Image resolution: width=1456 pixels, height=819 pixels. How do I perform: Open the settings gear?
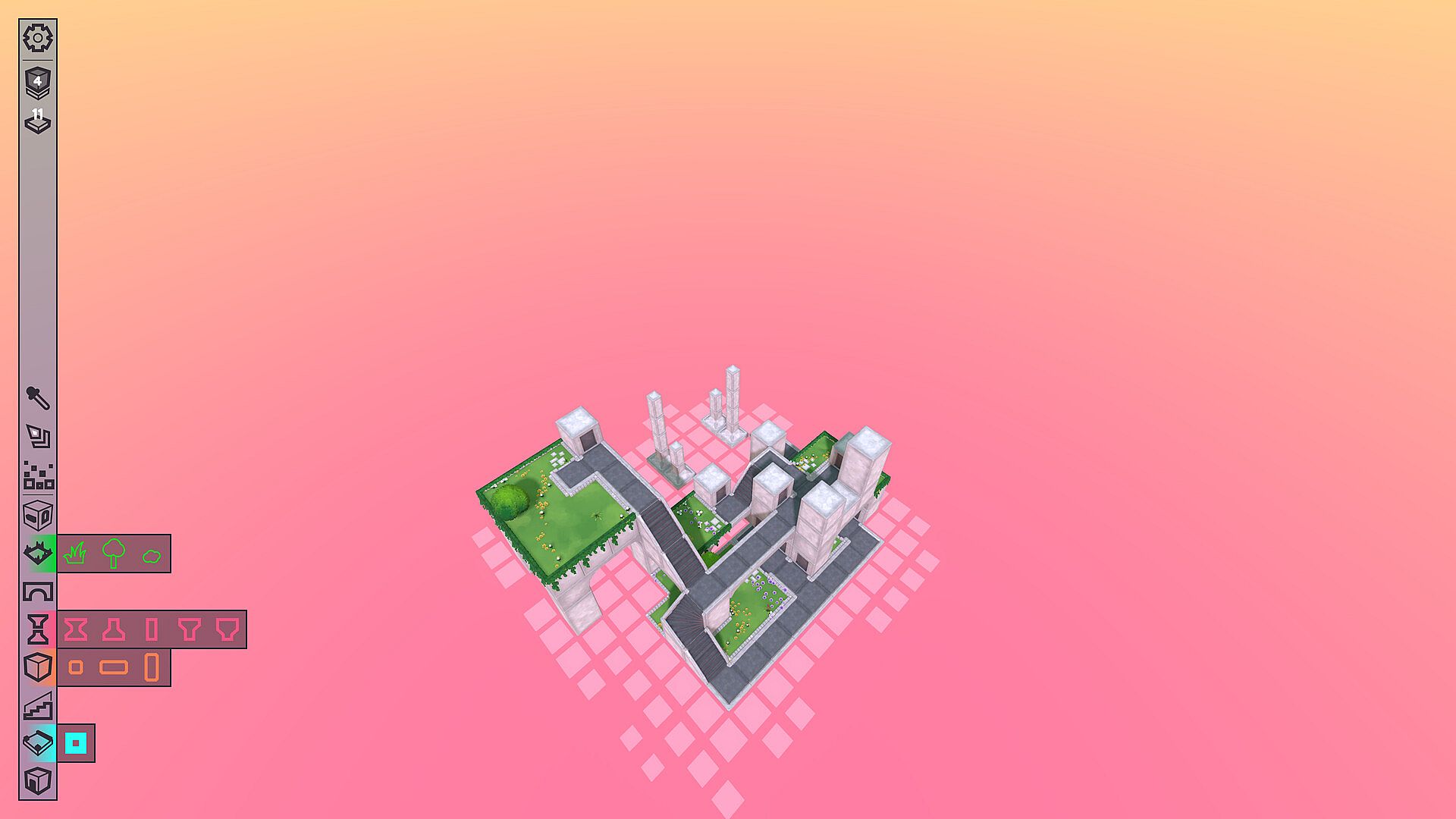pos(37,37)
